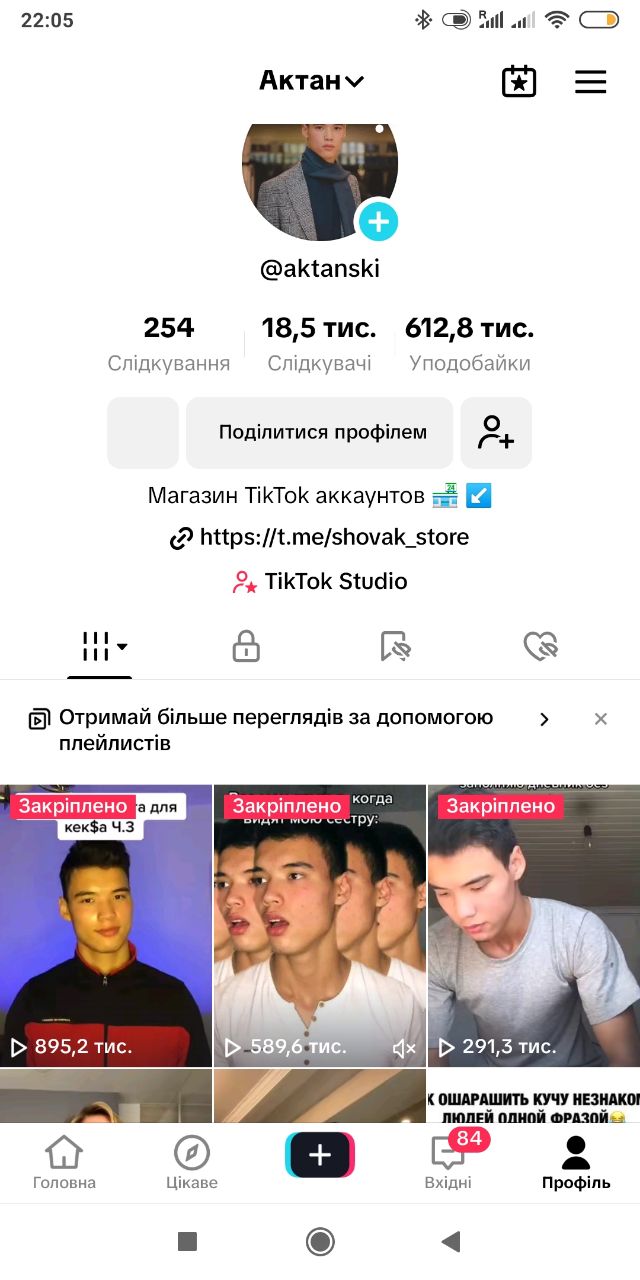The width and height of the screenshot is (640, 1280).
Task: Tap Поділитися профілем button
Action: 320,432
